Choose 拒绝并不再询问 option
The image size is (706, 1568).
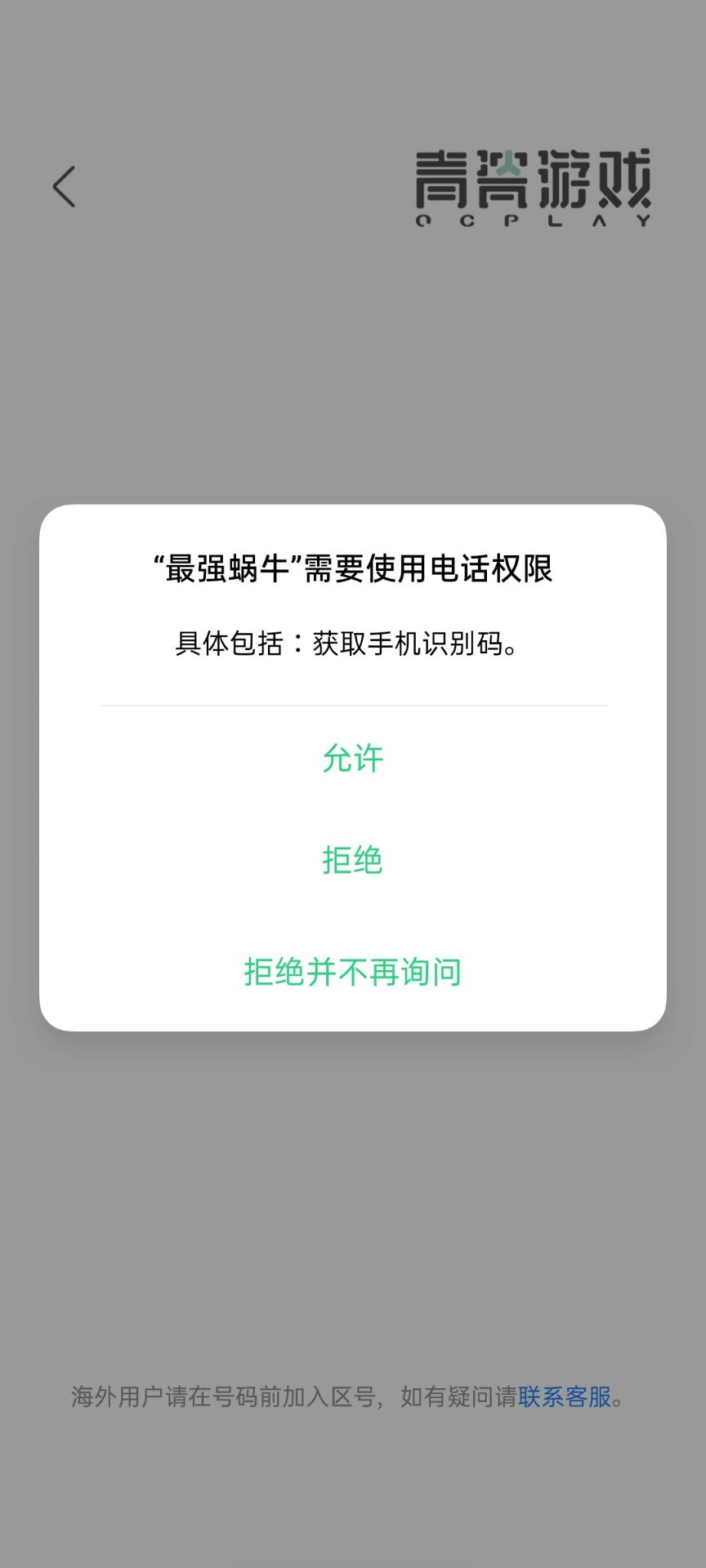coord(352,972)
